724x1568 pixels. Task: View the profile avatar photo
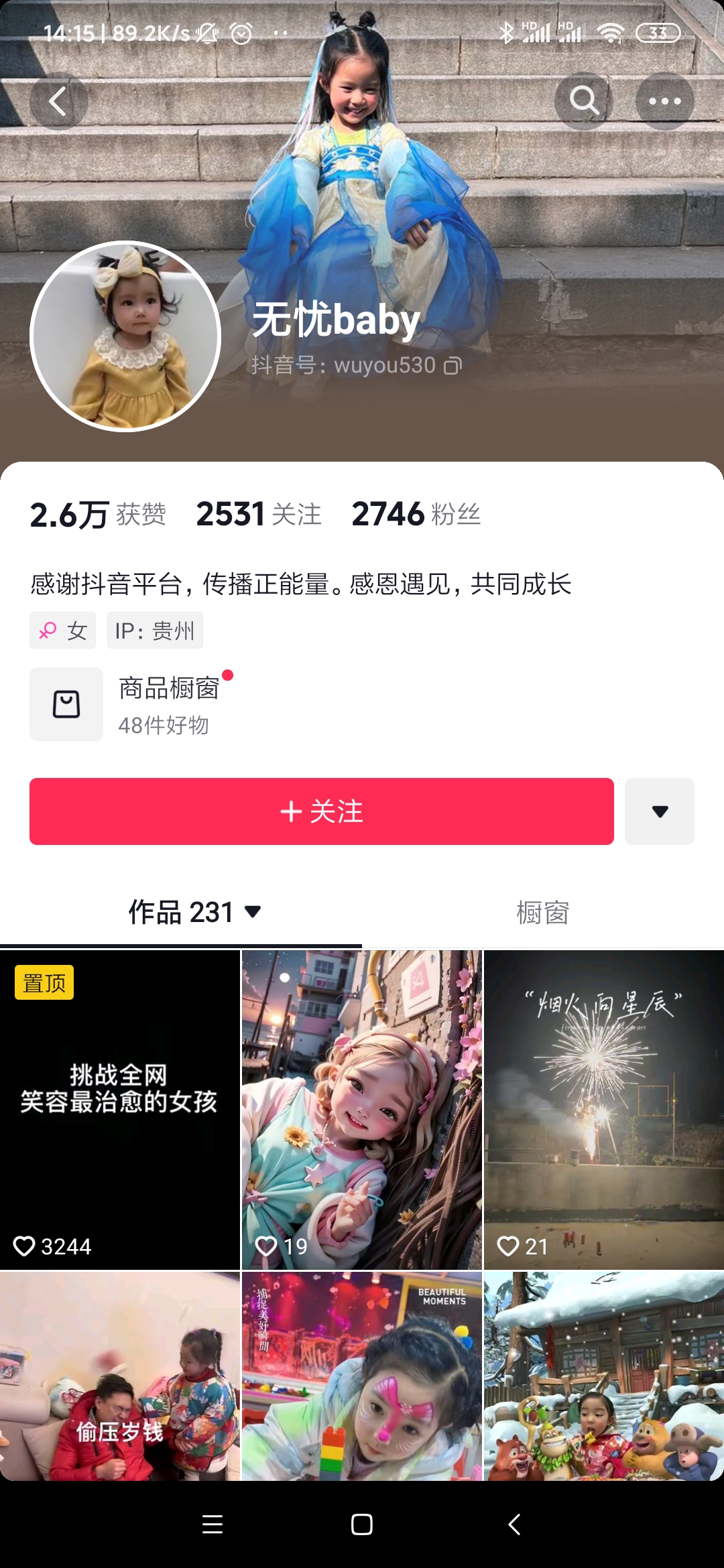tap(125, 336)
